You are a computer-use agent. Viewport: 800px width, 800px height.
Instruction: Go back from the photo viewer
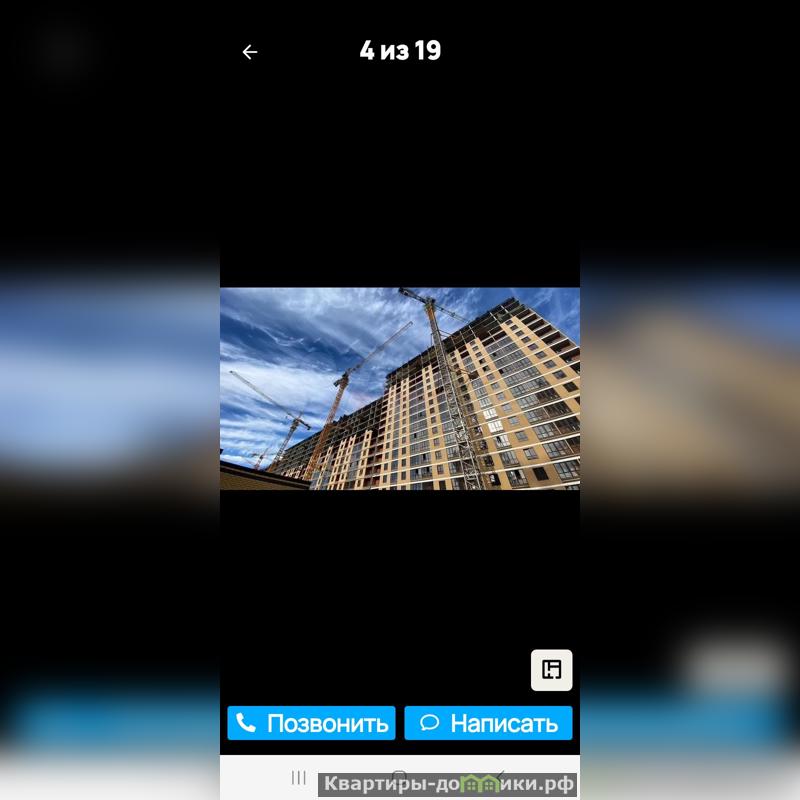click(x=250, y=52)
